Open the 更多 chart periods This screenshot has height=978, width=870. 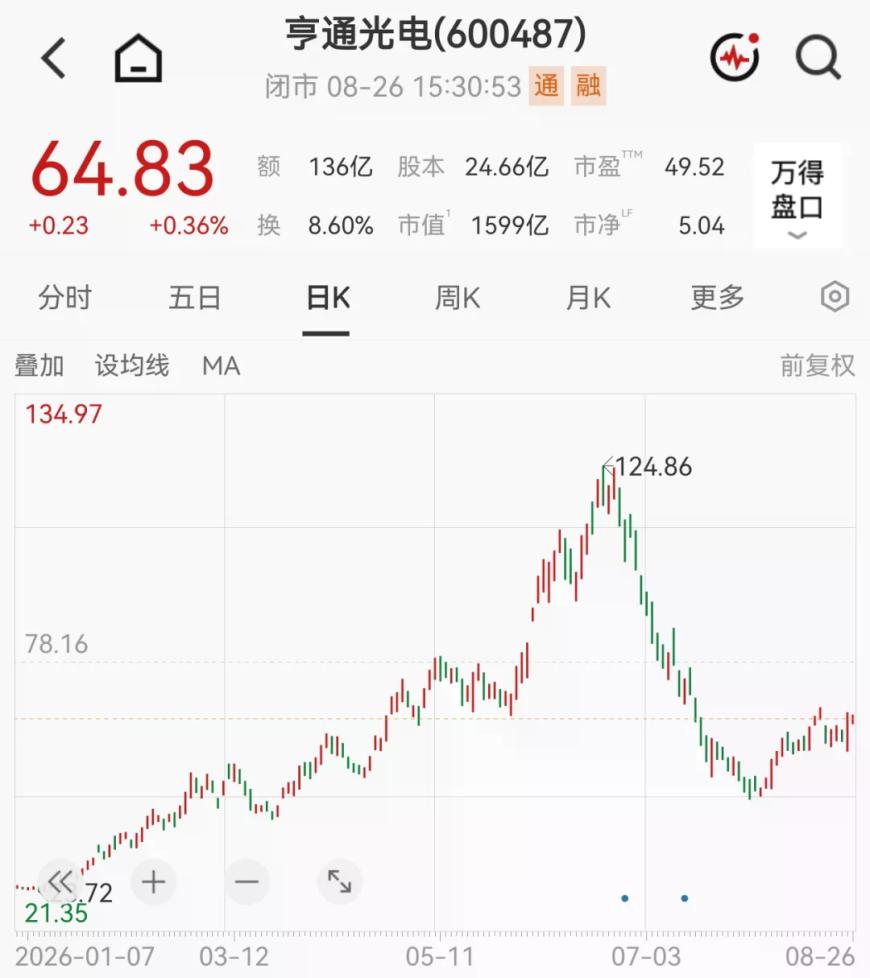717,298
